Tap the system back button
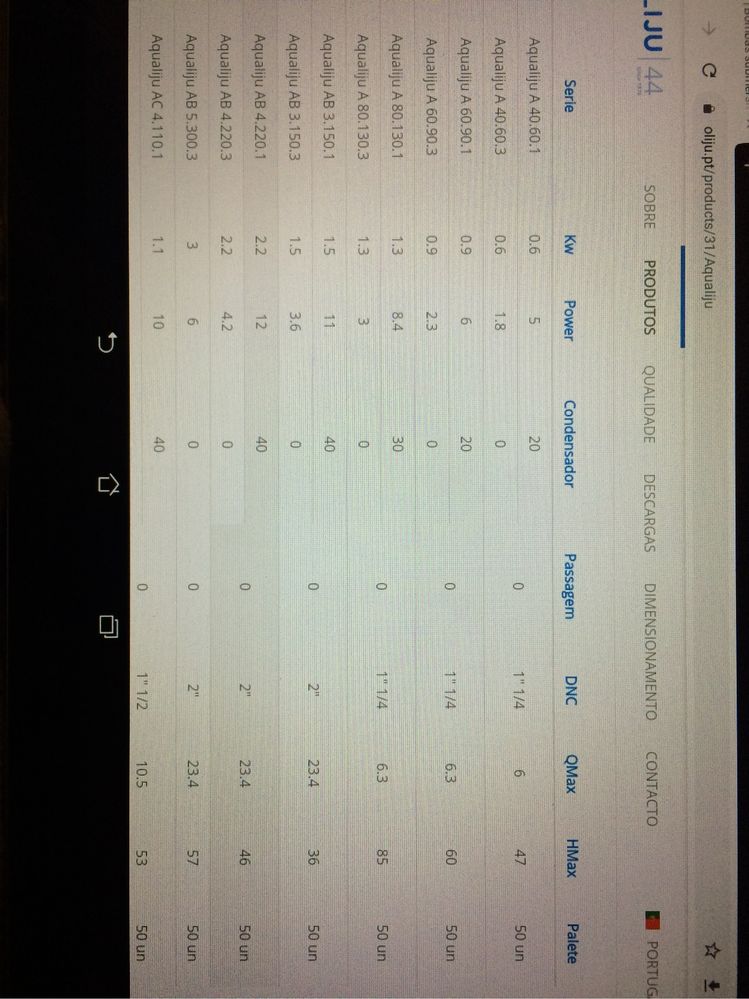This screenshot has height=999, width=749. pyautogui.click(x=108, y=345)
